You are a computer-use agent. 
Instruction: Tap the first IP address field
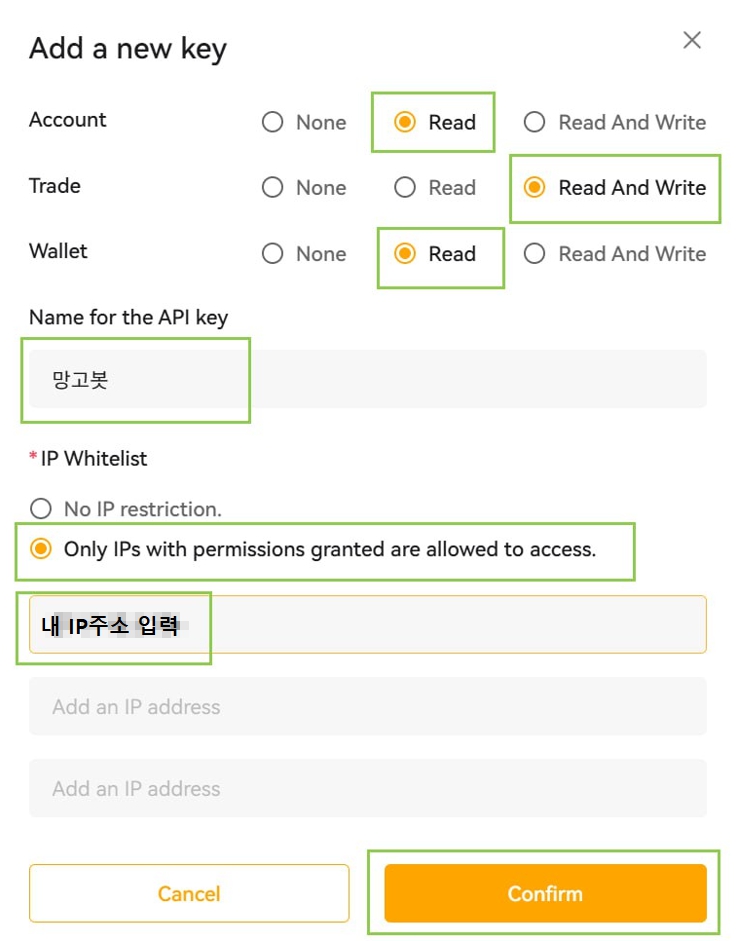tap(367, 625)
